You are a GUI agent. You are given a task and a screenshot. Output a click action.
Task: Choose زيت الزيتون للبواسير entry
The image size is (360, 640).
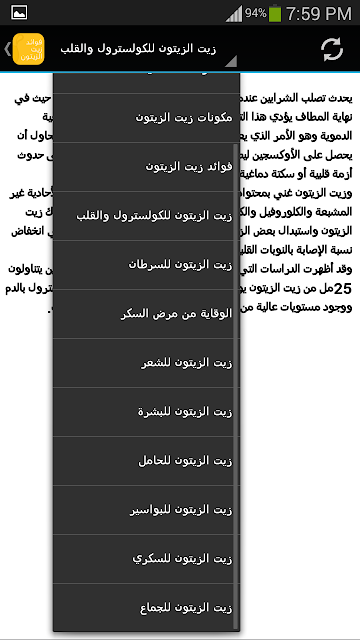click(x=146, y=510)
